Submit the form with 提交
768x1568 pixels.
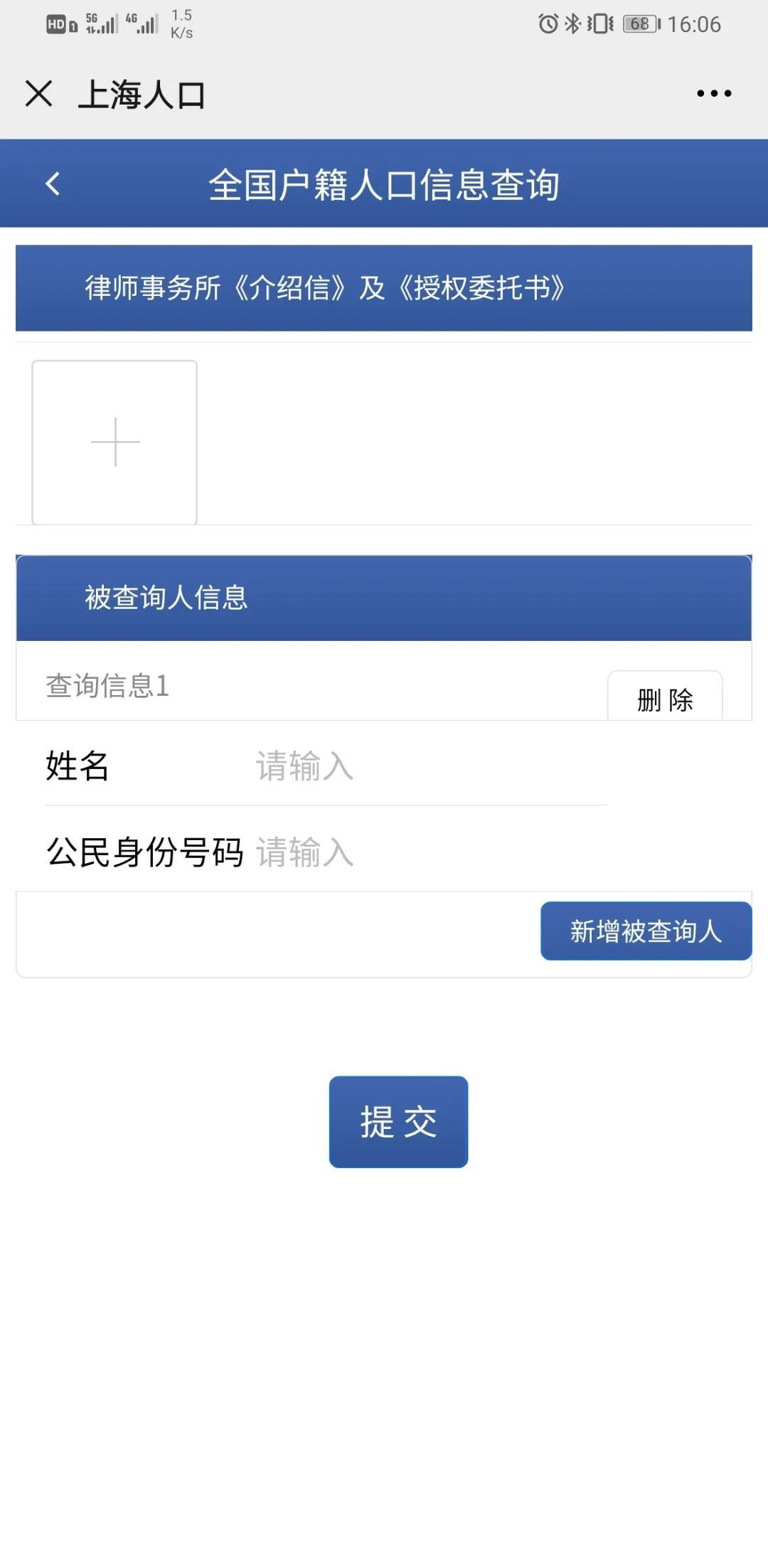pyautogui.click(x=398, y=1122)
